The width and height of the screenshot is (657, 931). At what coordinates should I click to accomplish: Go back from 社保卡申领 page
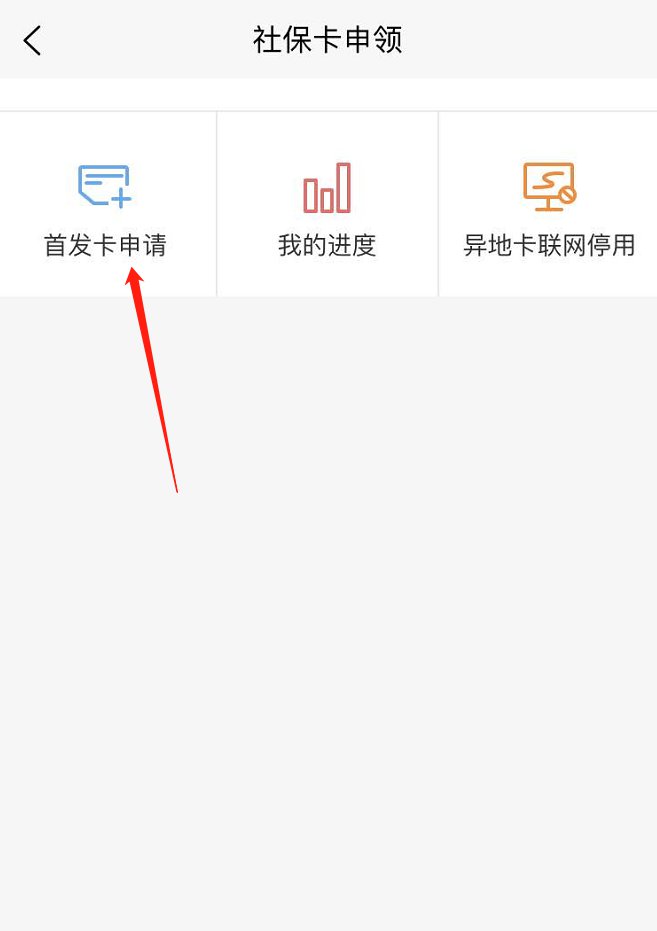(32, 41)
